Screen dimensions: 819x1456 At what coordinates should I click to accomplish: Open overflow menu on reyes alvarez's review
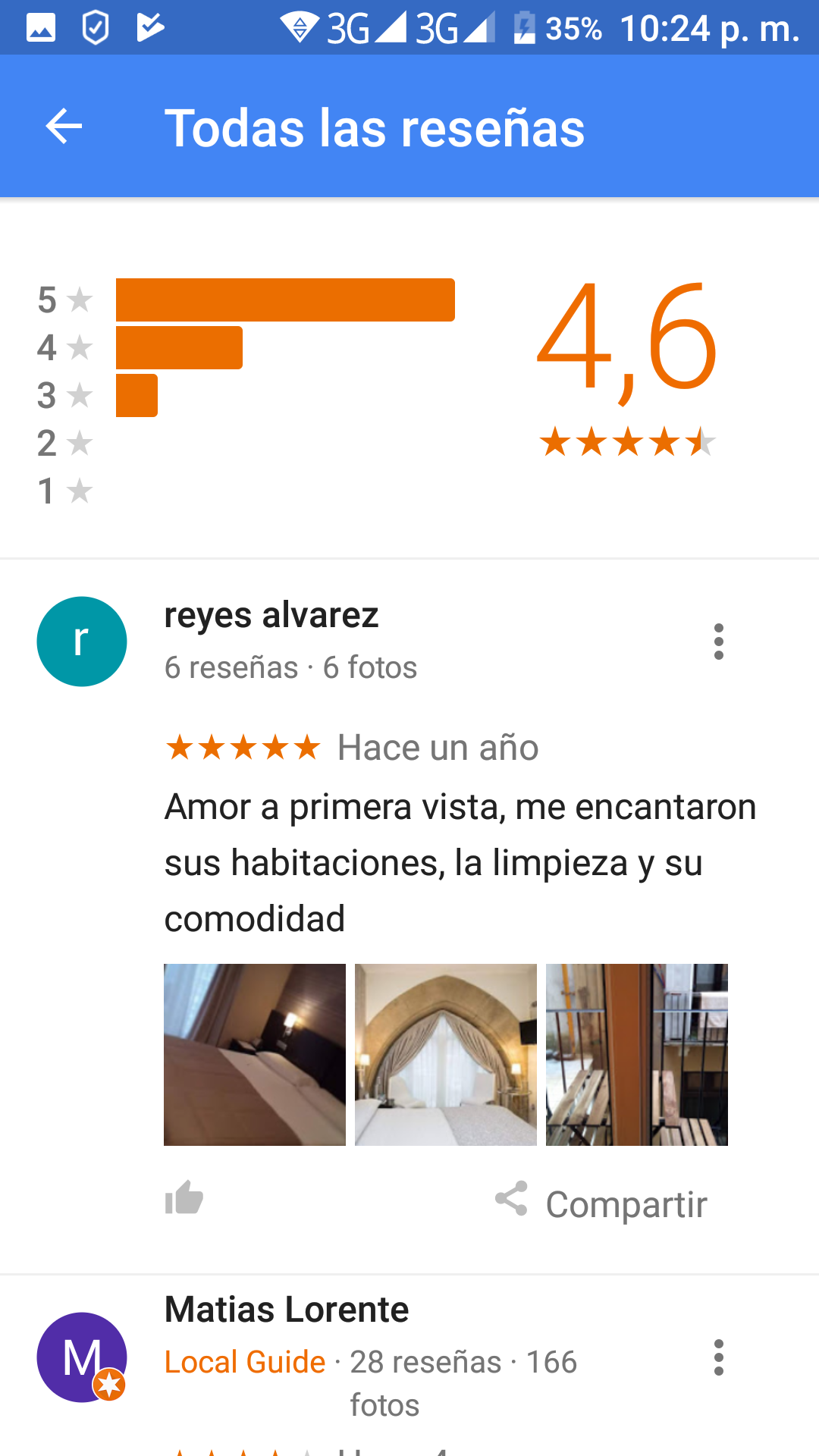pos(718,642)
